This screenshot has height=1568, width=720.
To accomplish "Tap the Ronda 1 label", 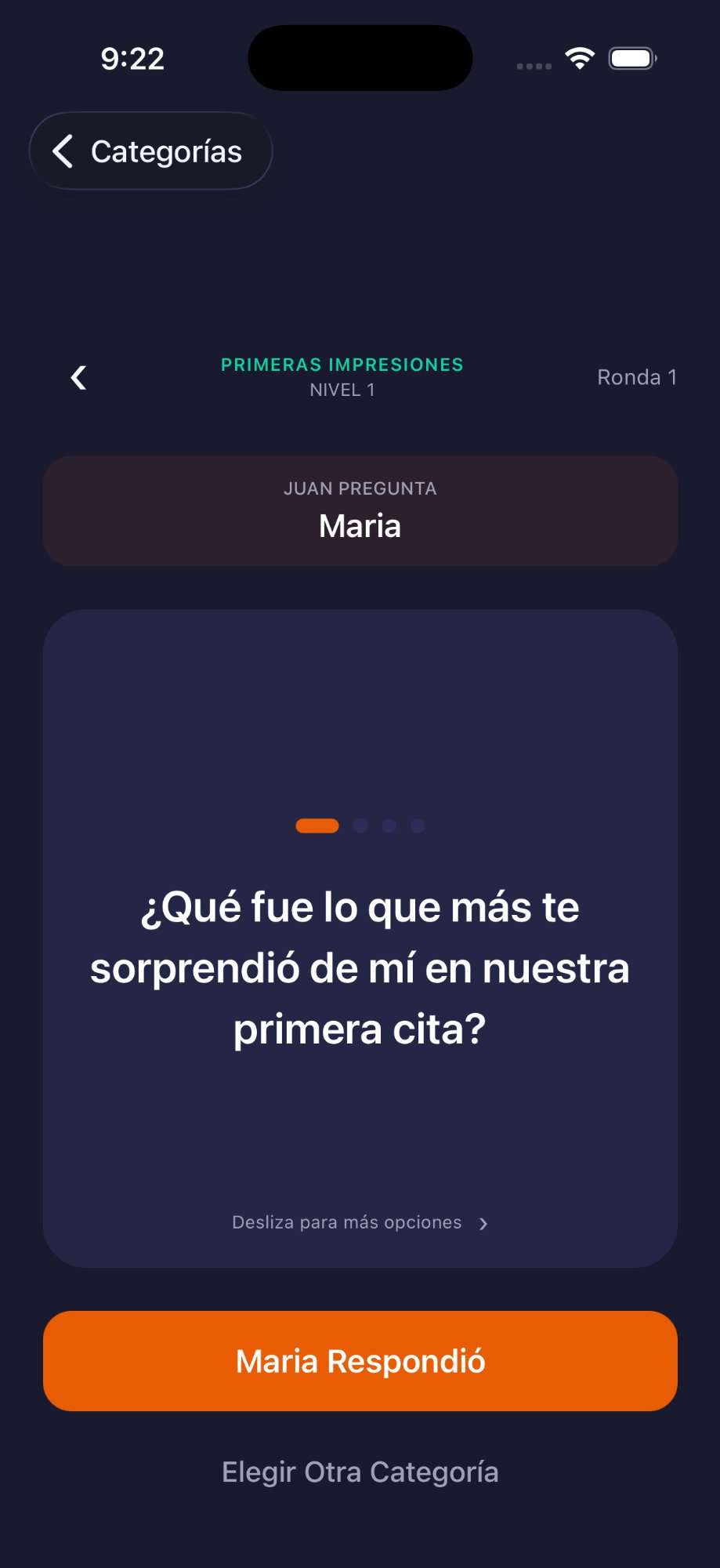I will (637, 377).
